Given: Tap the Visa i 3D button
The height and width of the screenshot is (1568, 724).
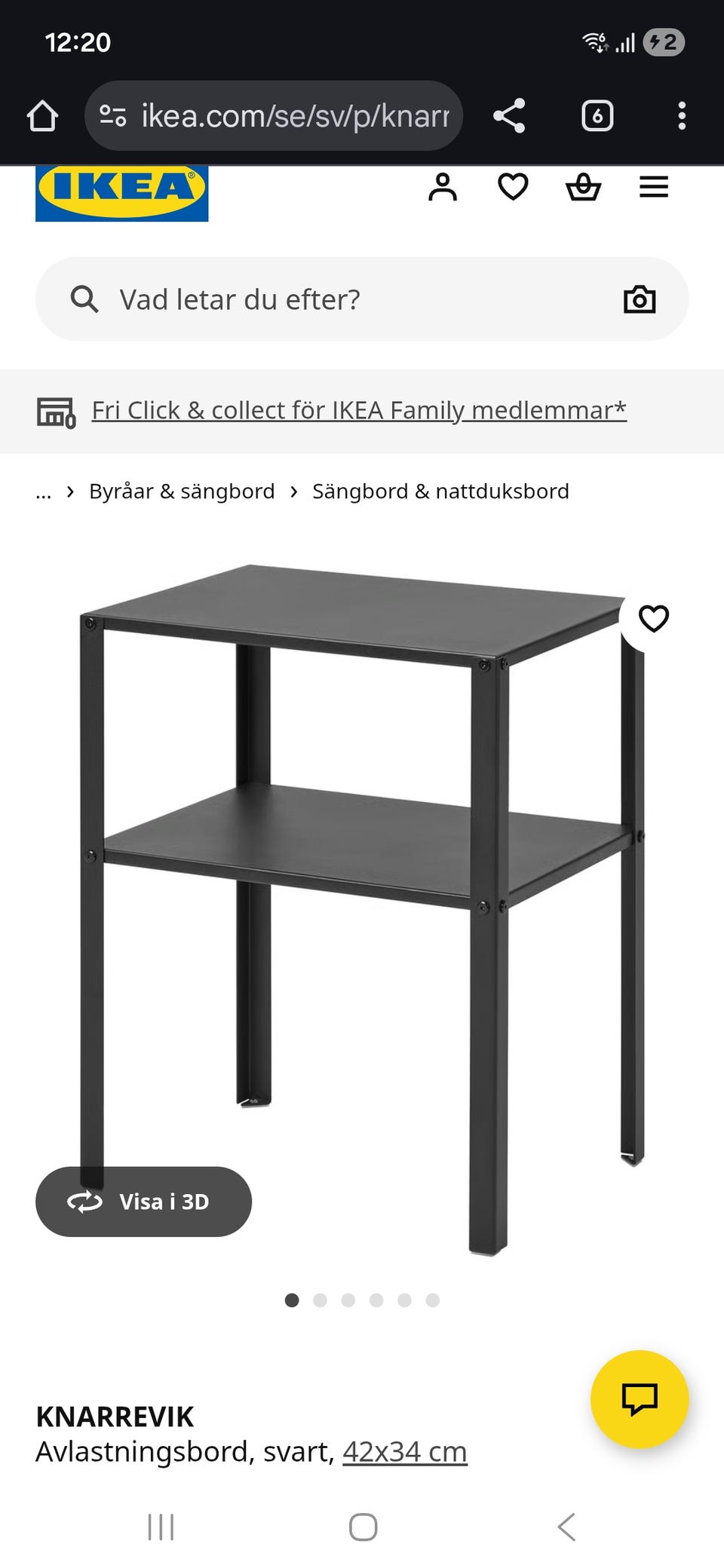Looking at the screenshot, I should coord(143,1202).
